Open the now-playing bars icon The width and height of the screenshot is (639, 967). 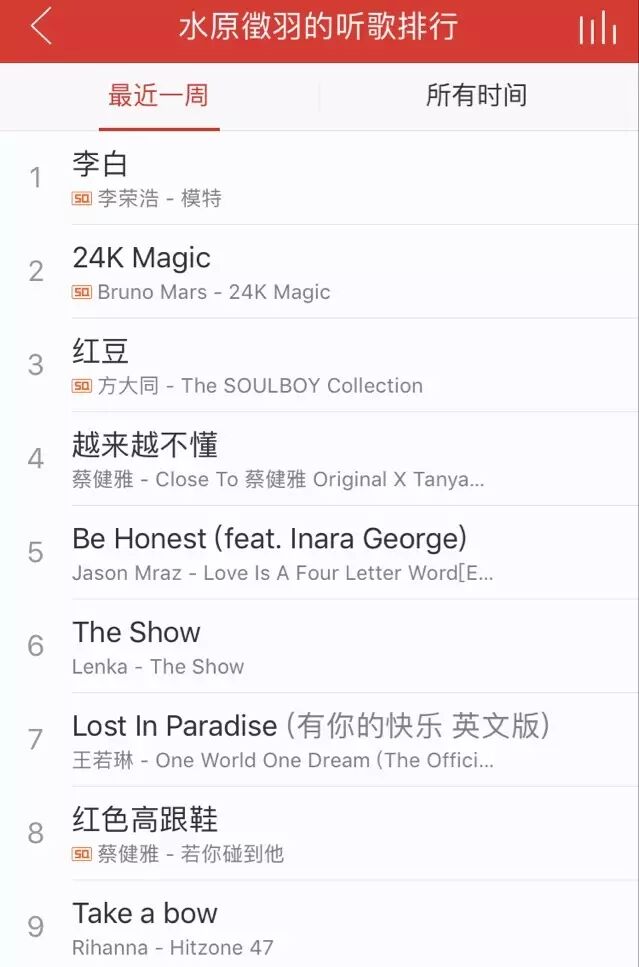tap(597, 28)
